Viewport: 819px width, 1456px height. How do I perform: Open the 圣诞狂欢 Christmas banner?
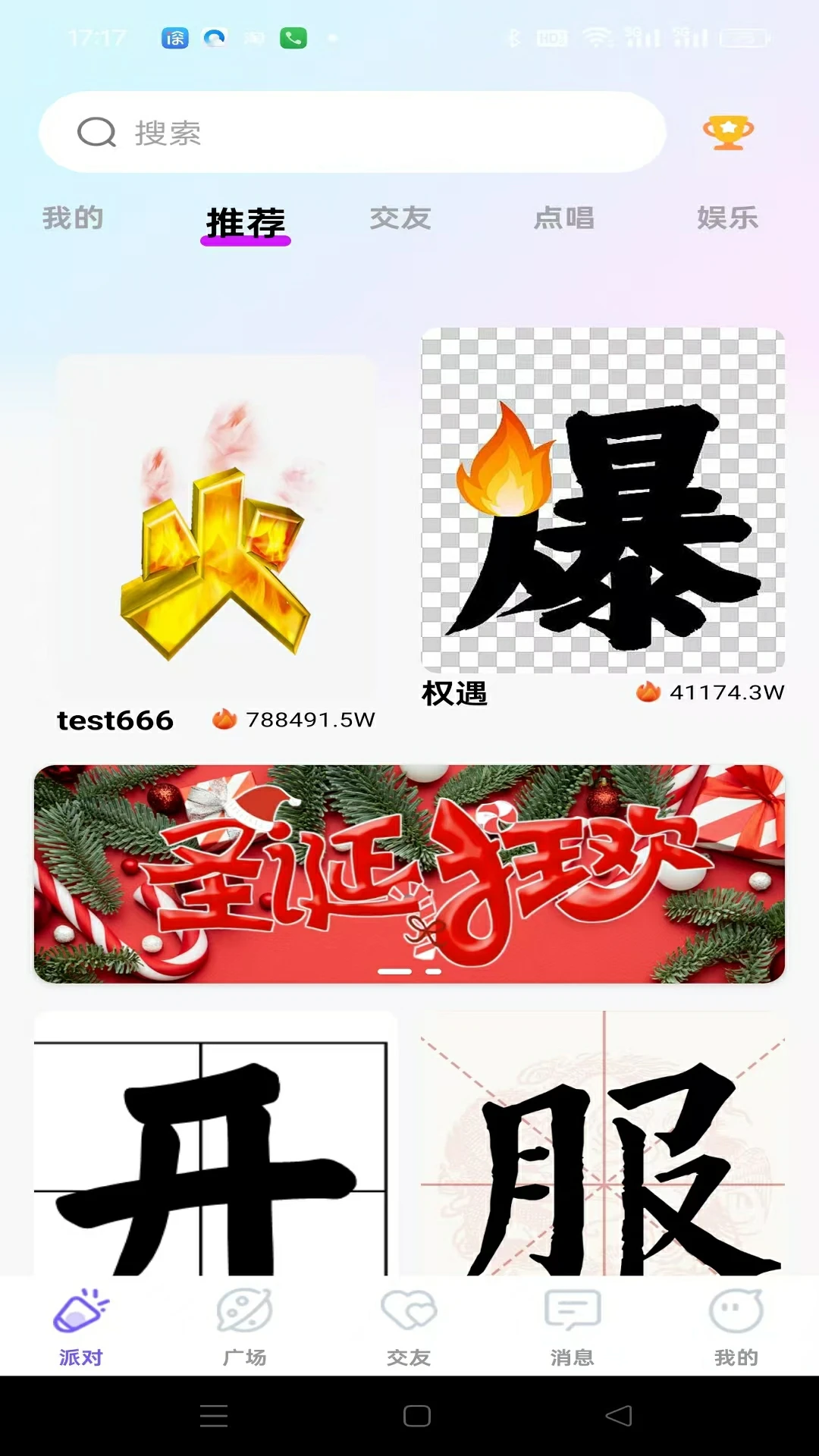coord(409,874)
